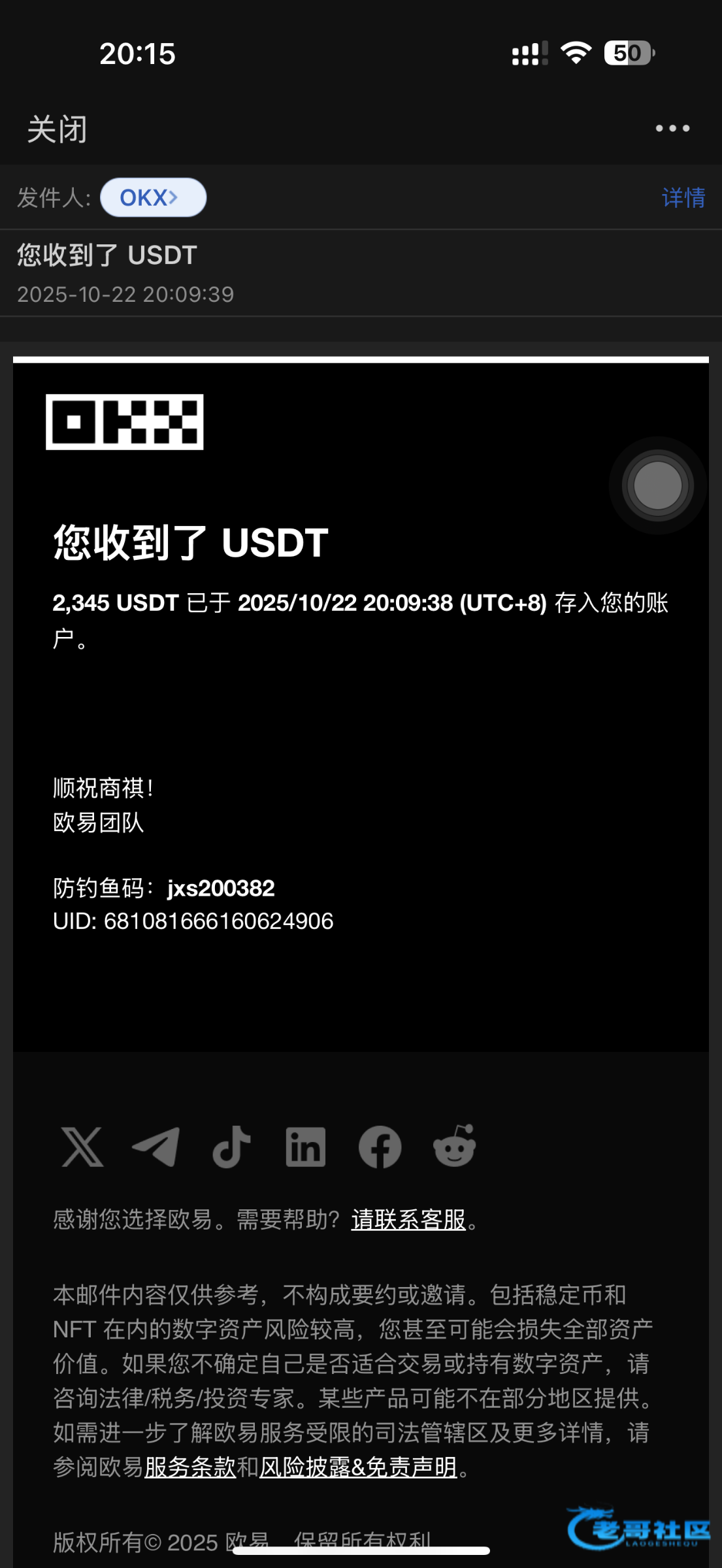Open the three-dot overflow menu
The width and height of the screenshot is (722, 1568).
672,129
